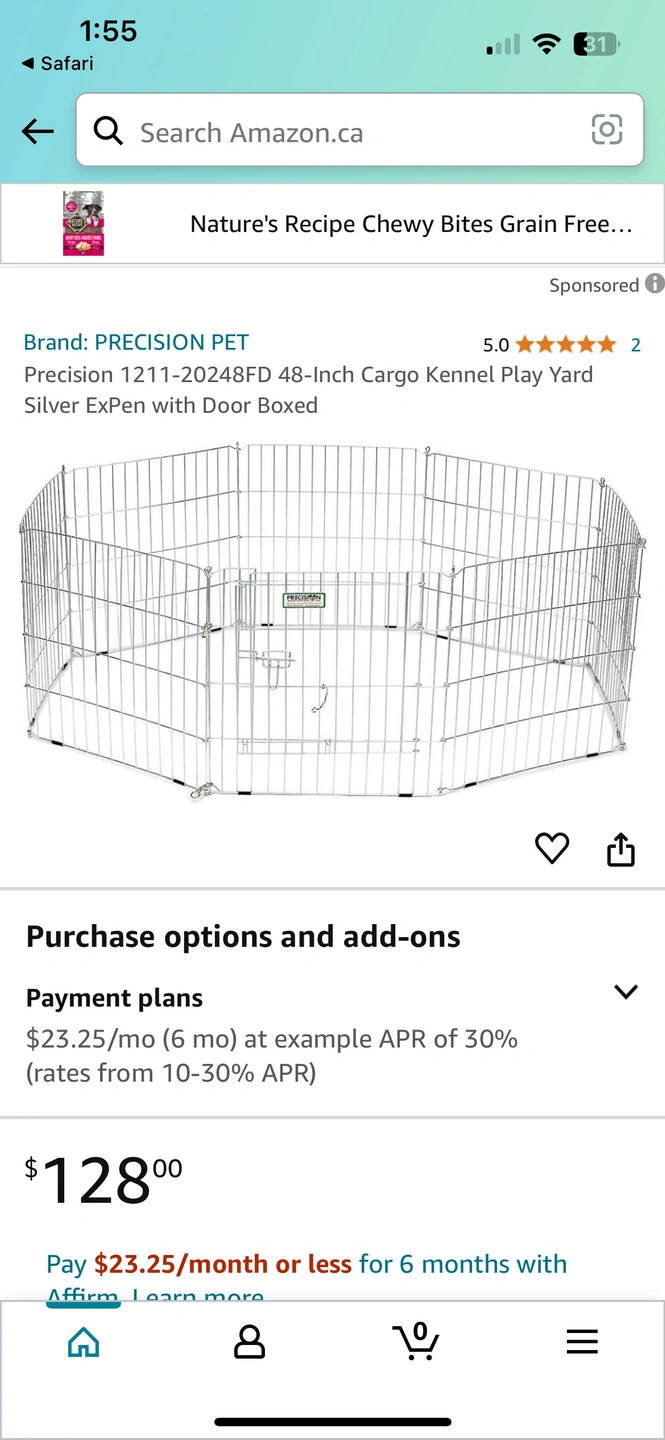This screenshot has width=665, height=1440.
Task: Share this product listing
Action: tap(621, 848)
